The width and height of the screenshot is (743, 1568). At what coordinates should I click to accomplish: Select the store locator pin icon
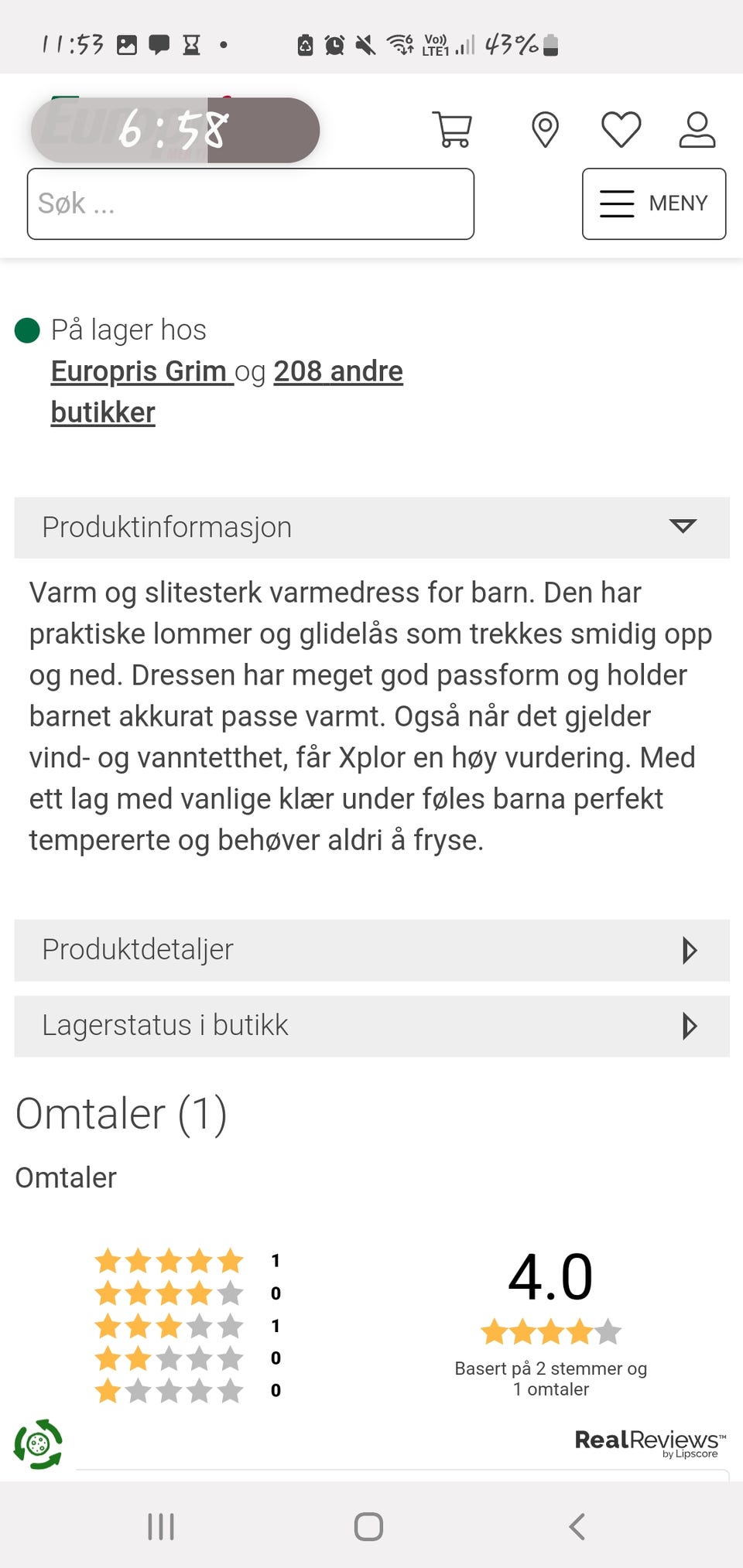click(546, 129)
